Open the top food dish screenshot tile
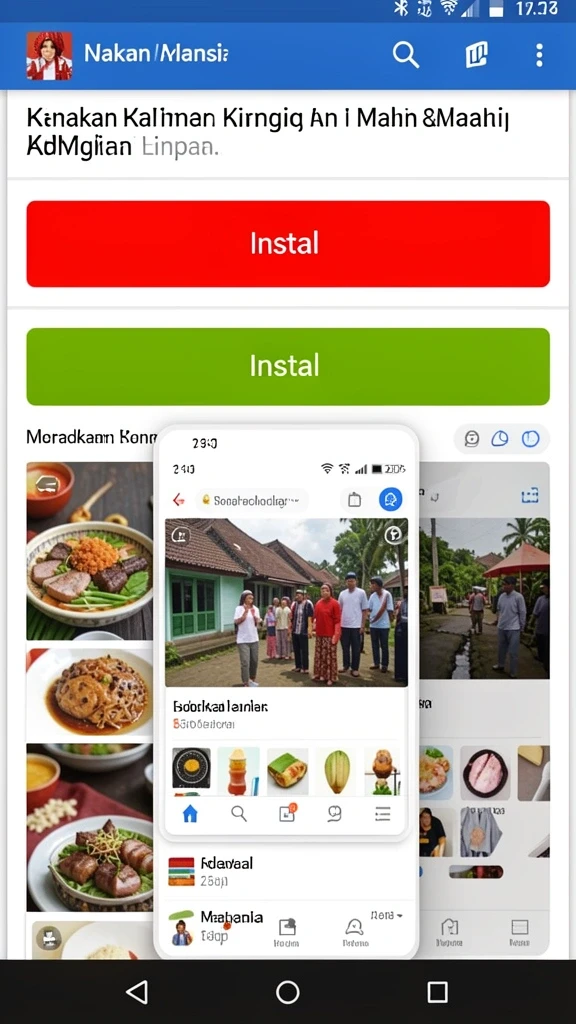This screenshot has width=576, height=1024. click(90, 551)
